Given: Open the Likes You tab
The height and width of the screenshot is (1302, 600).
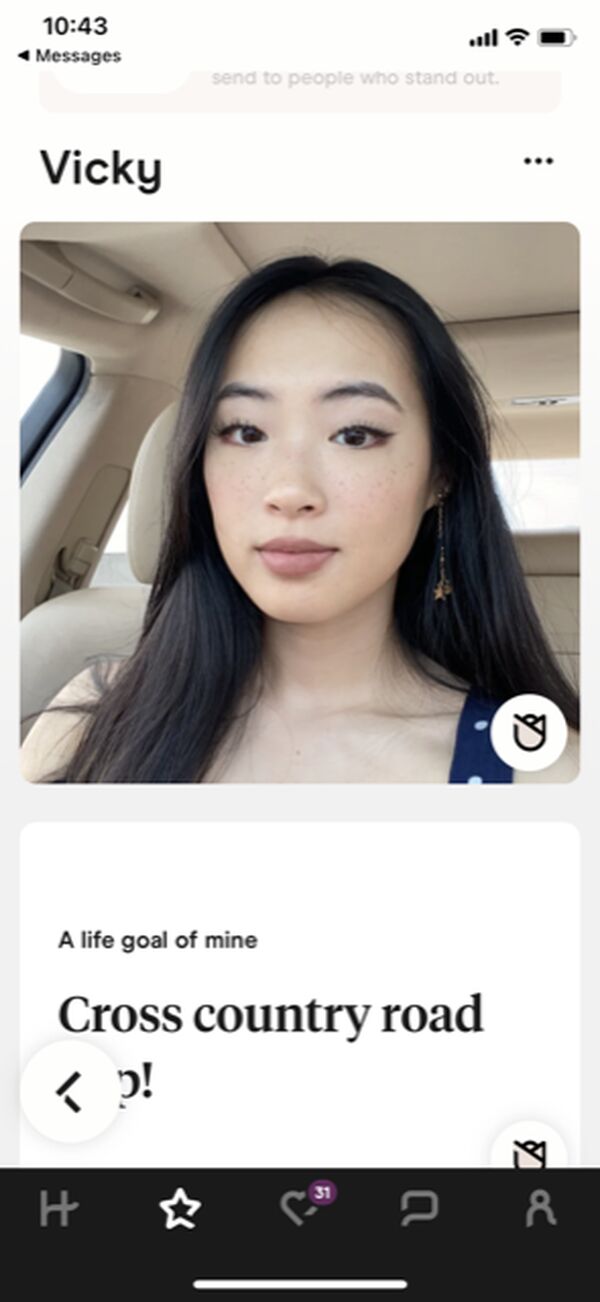Looking at the screenshot, I should tap(300, 1210).
